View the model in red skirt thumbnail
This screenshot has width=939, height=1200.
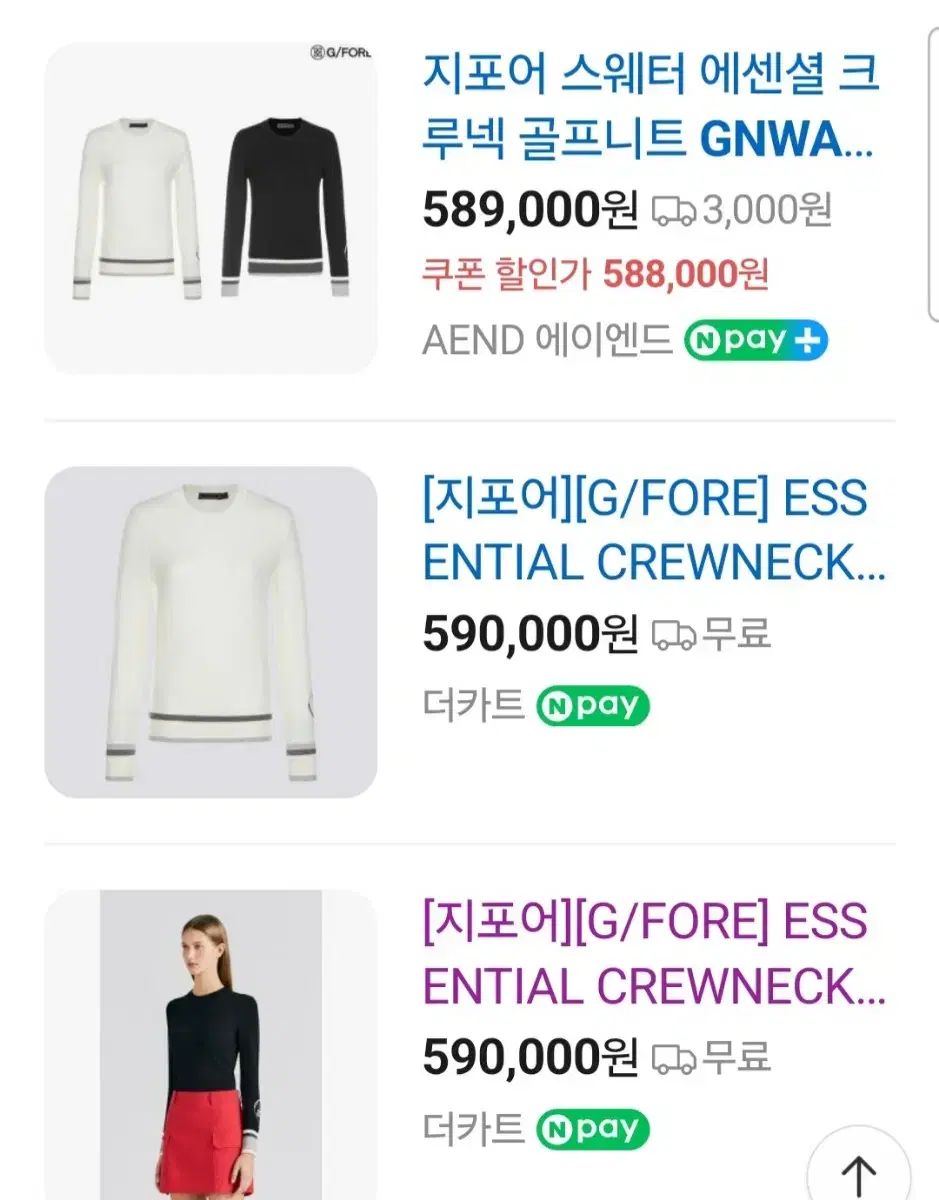click(x=211, y=1045)
